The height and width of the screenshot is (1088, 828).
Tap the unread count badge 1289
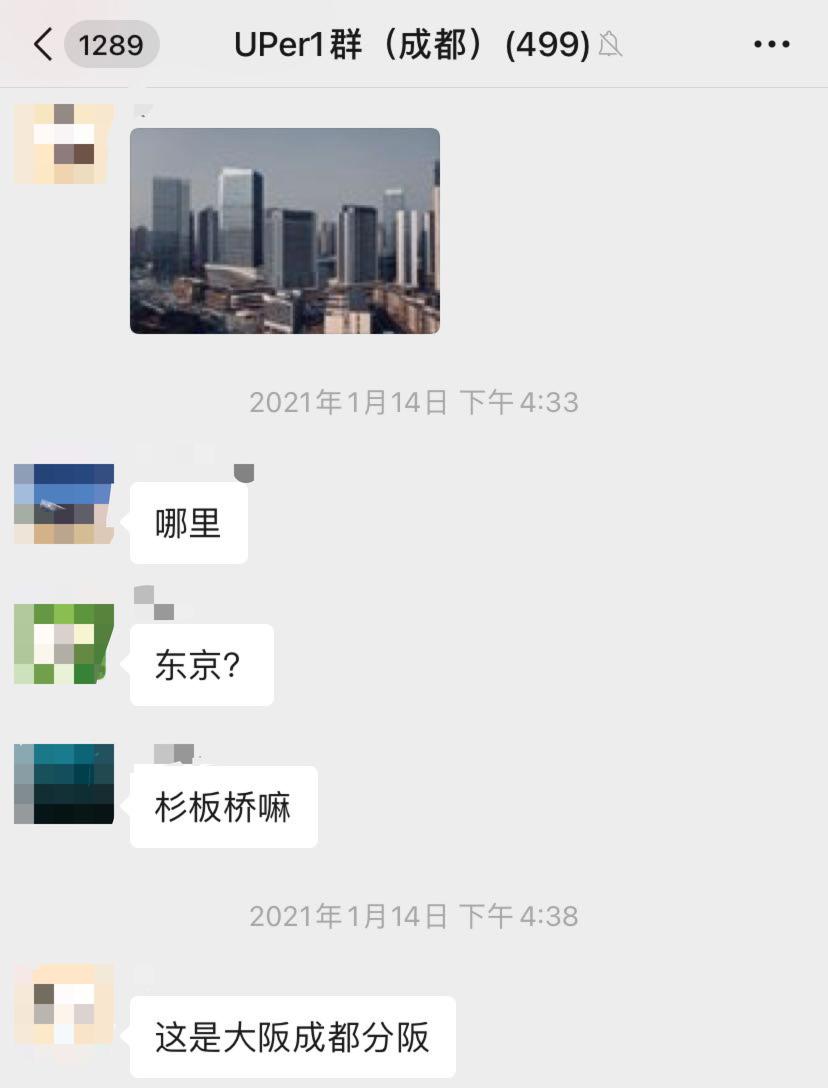click(x=110, y=44)
